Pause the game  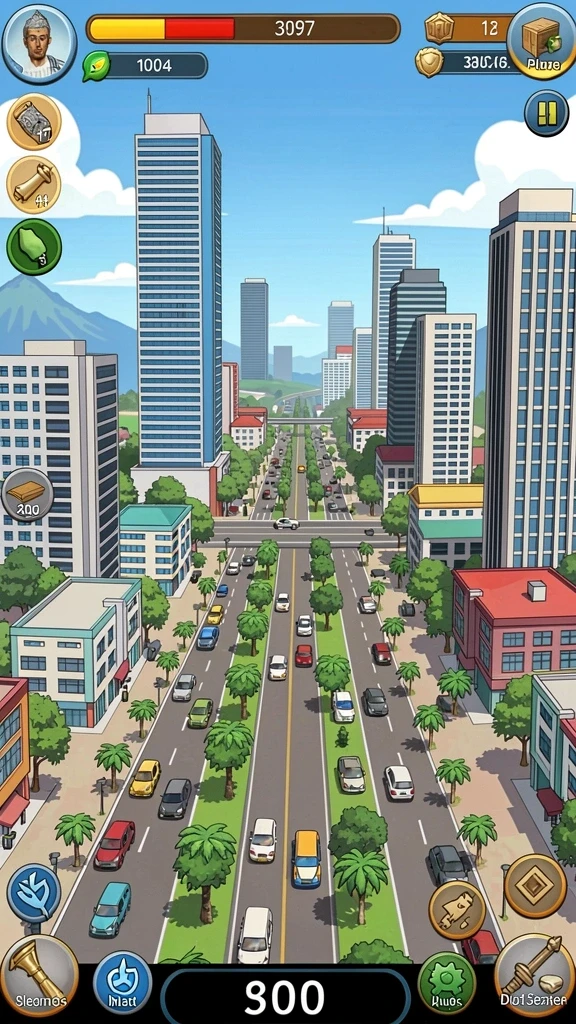(547, 113)
